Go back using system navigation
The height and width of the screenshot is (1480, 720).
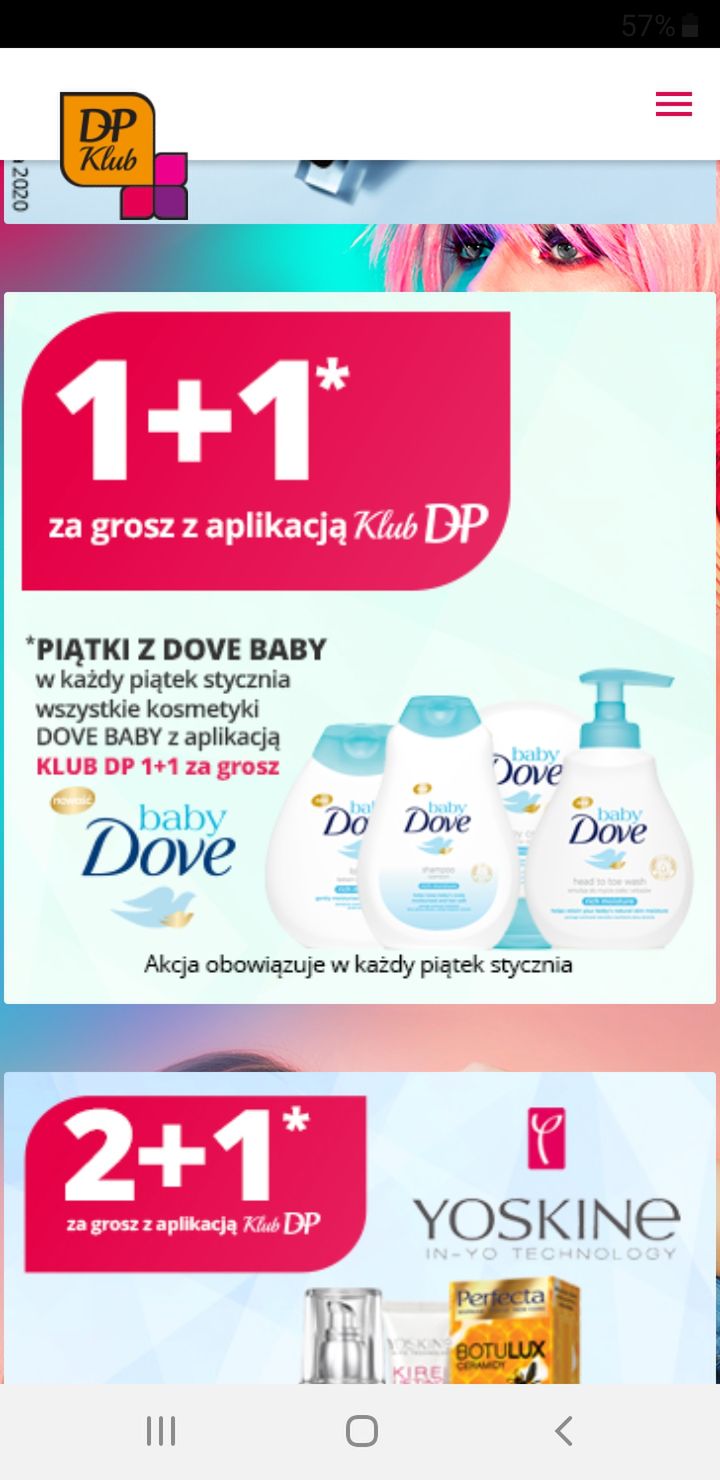[563, 1431]
